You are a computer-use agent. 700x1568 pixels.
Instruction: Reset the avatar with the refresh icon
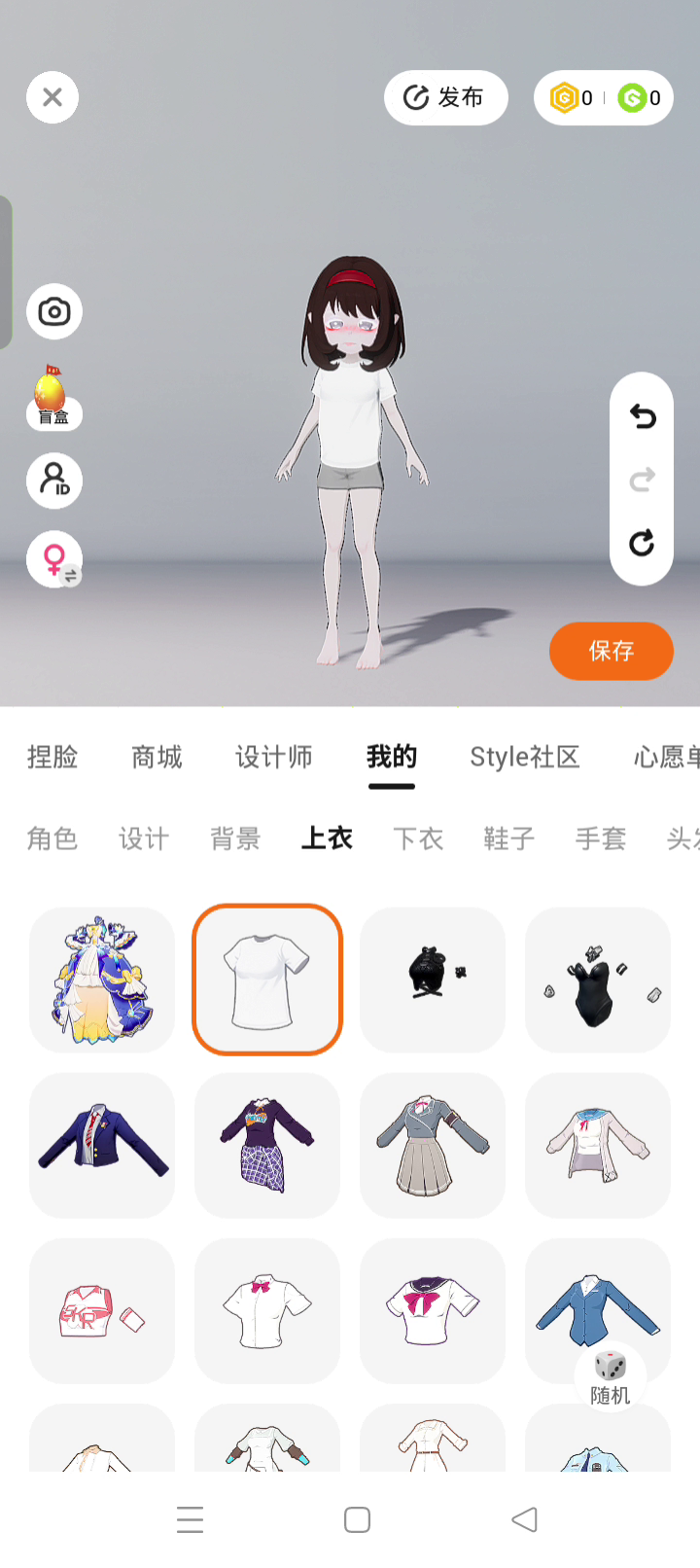[x=642, y=543]
